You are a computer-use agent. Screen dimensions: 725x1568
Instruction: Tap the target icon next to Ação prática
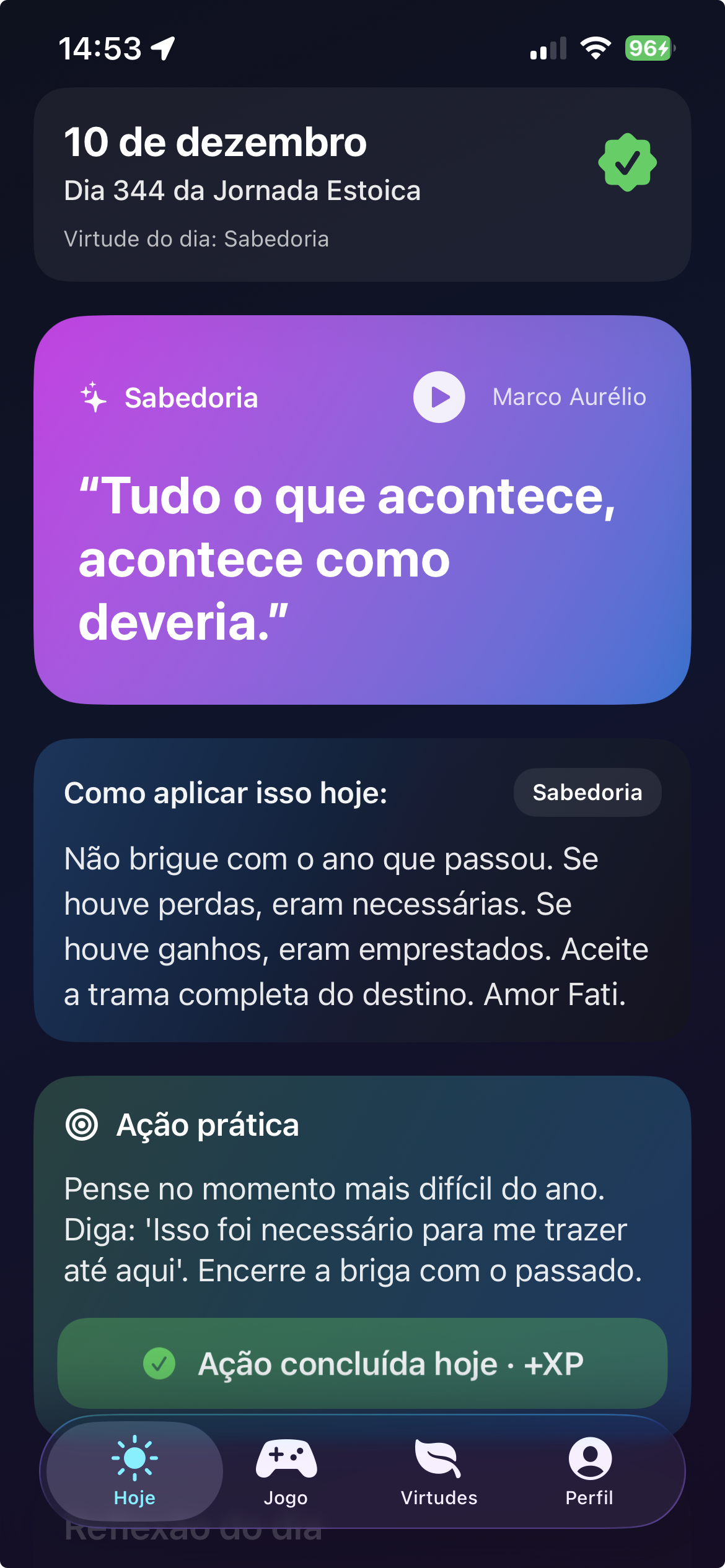point(84,1125)
